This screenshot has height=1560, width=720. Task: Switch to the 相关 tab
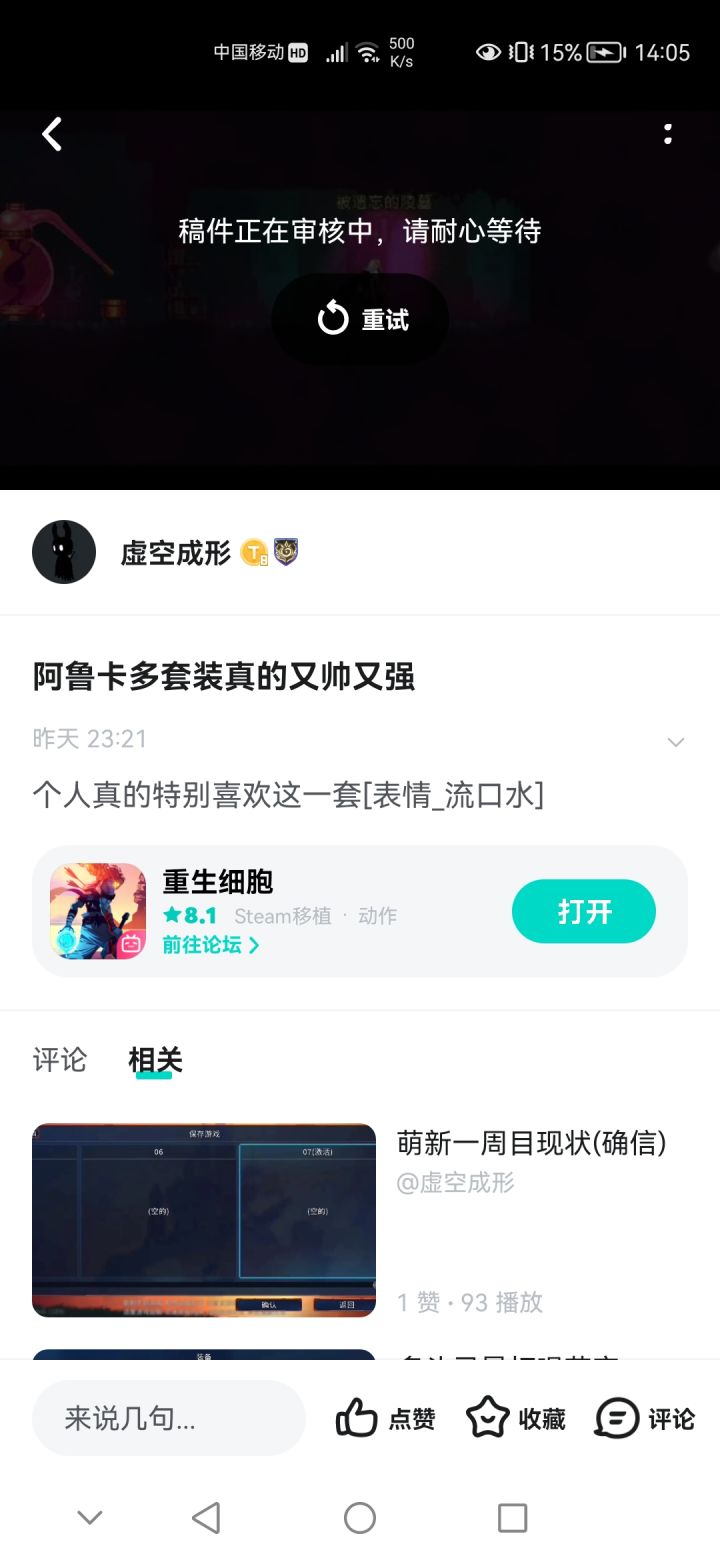pyautogui.click(x=153, y=1060)
